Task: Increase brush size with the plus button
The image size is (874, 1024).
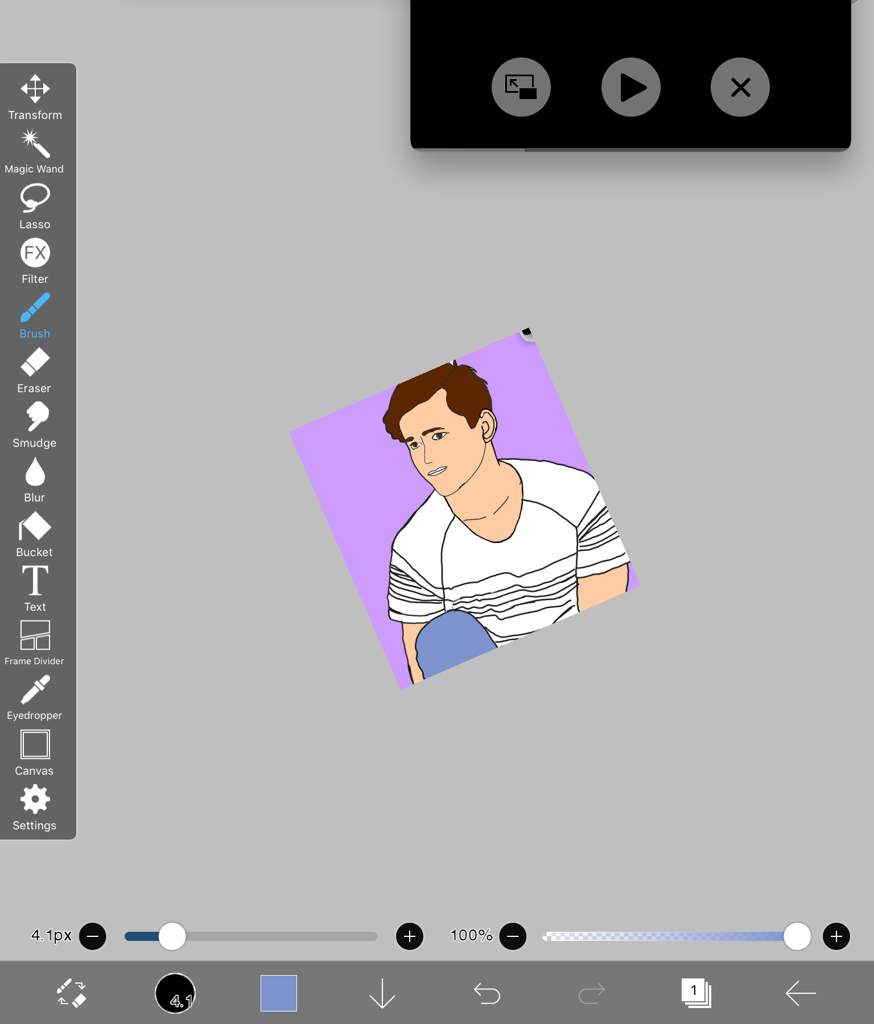Action: point(409,936)
